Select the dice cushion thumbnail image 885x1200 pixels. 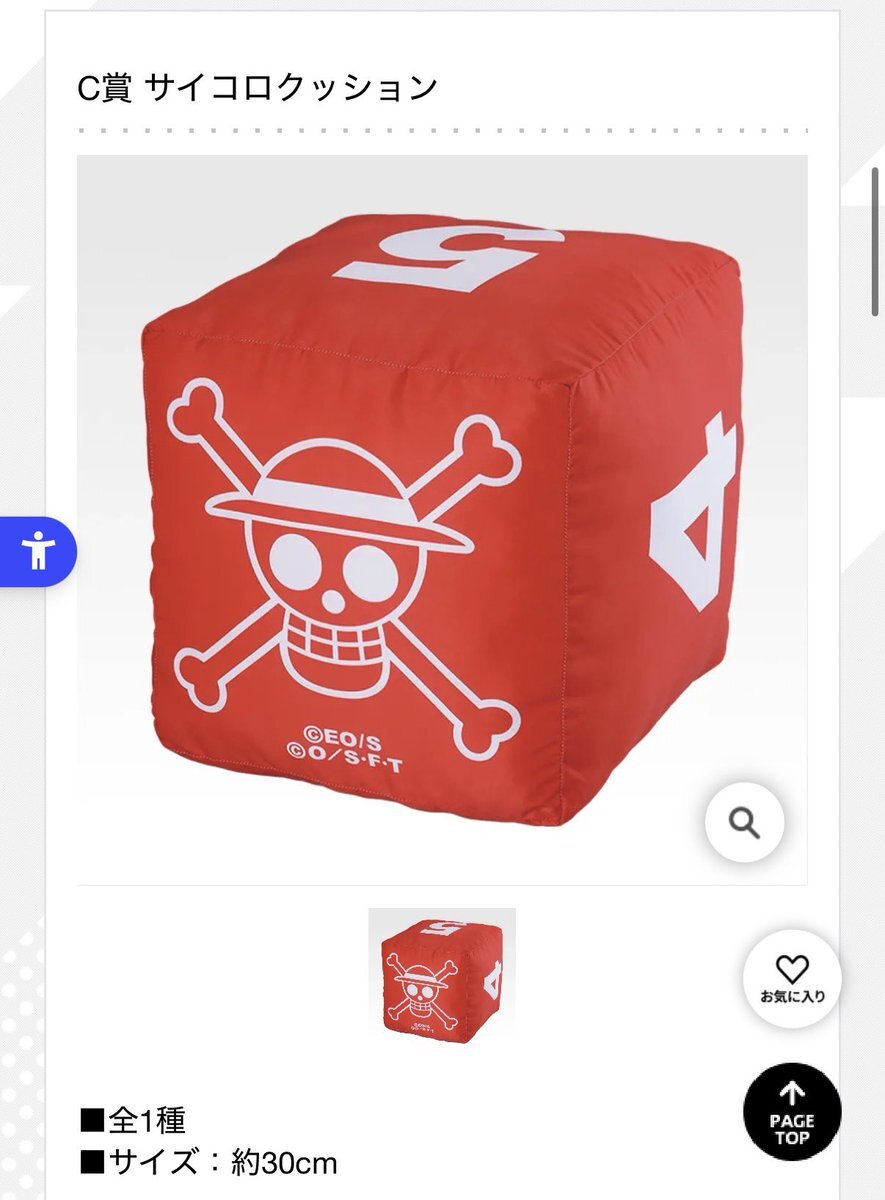(x=442, y=972)
